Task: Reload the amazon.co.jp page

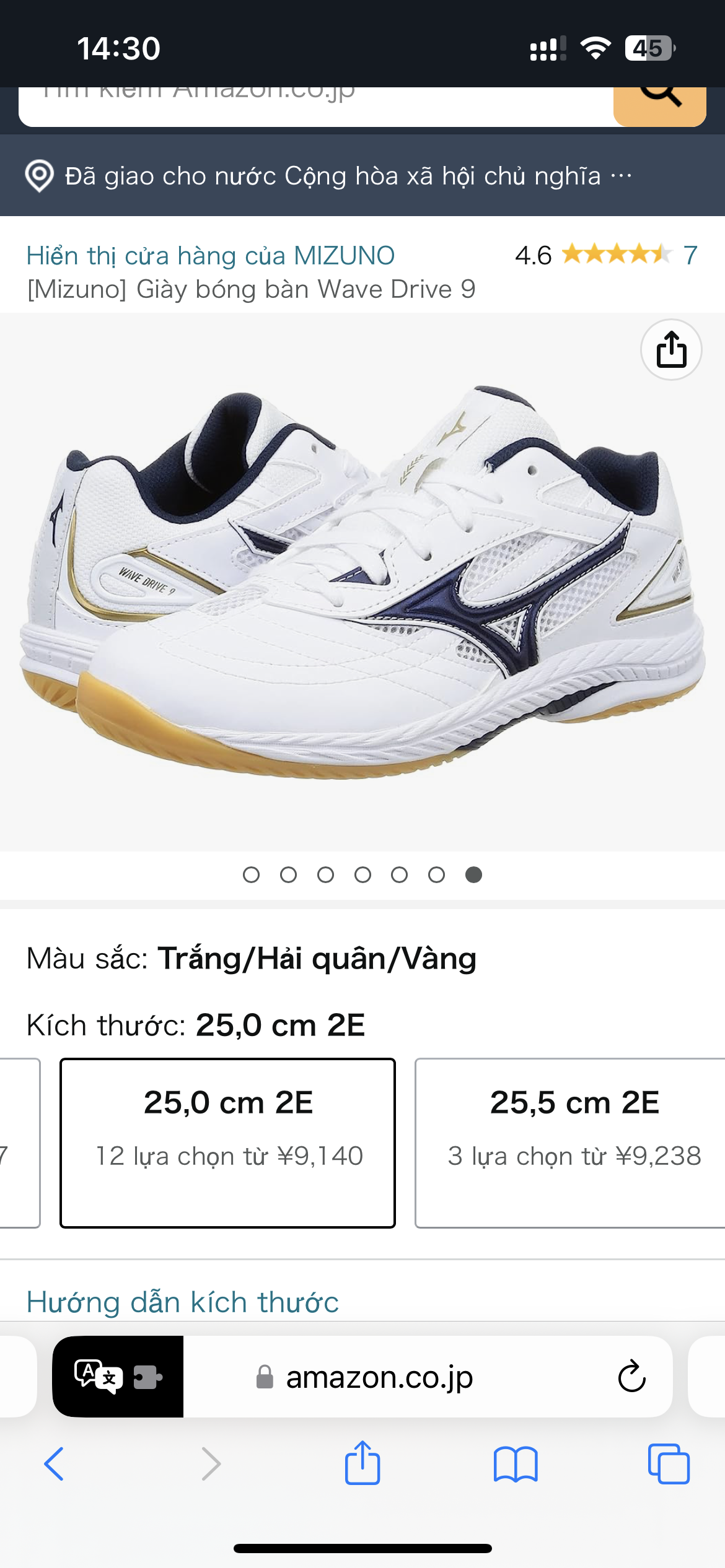Action: [x=631, y=1377]
